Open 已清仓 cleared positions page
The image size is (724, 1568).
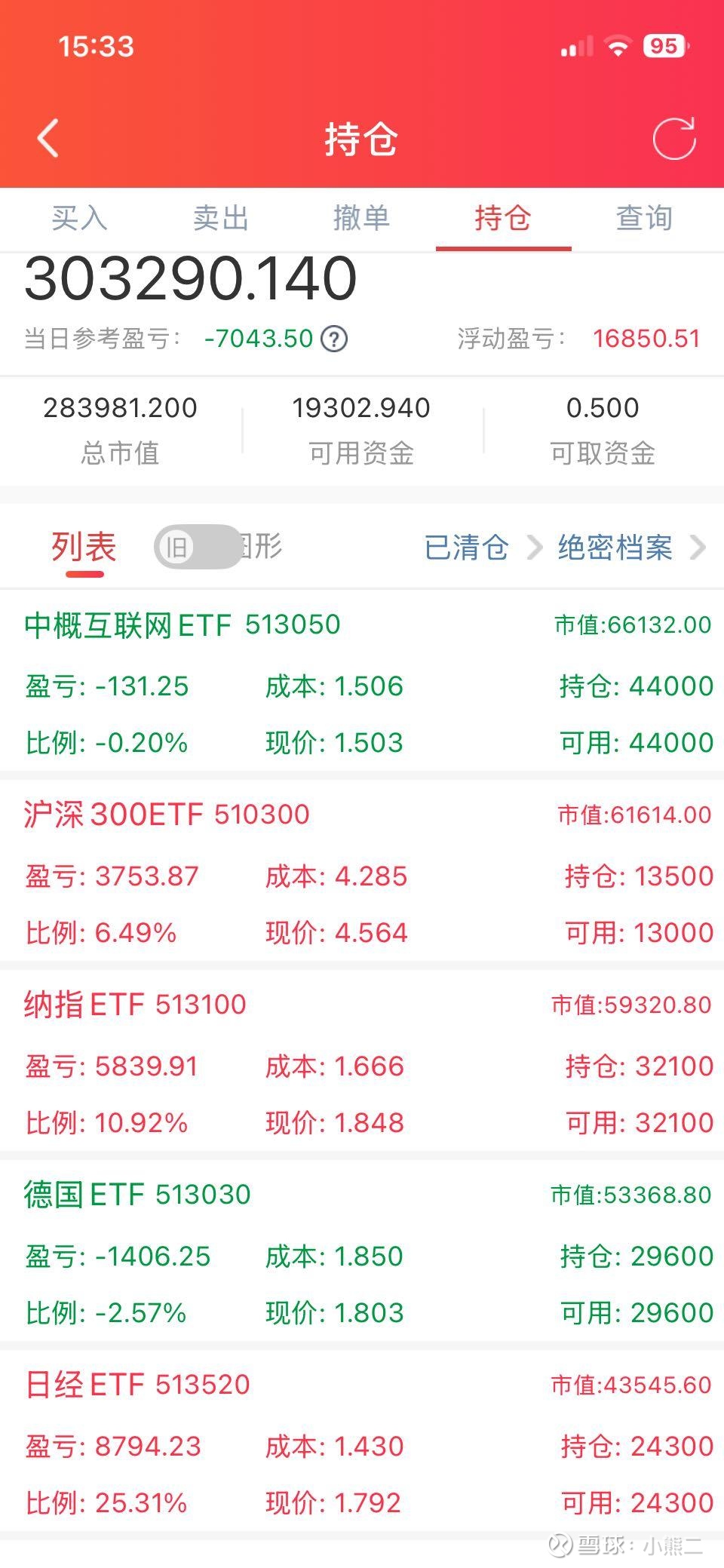click(466, 548)
